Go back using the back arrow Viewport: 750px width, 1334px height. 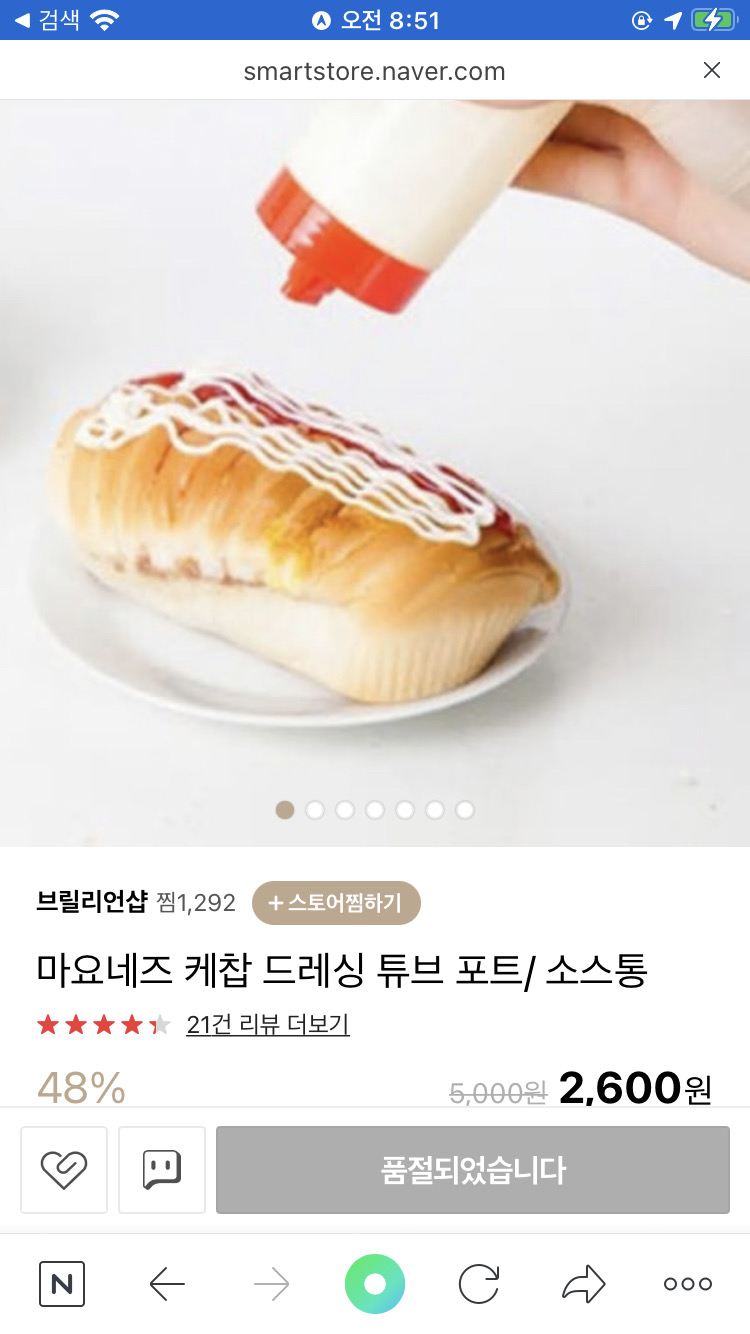167,1284
